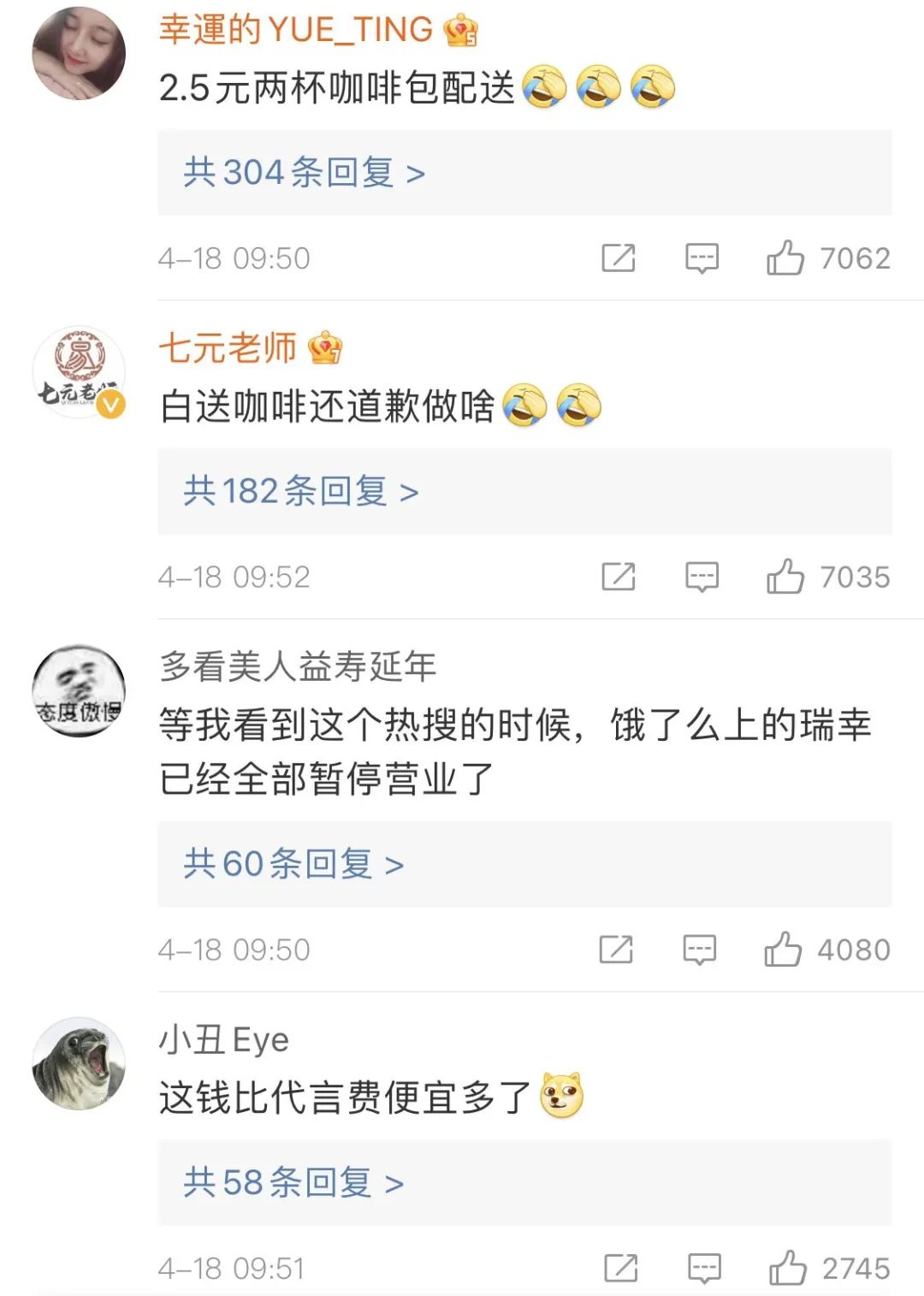This screenshot has width=924, height=1296.
Task: Open 幸運的YUE_TING's profile picture
Action: click(79, 53)
